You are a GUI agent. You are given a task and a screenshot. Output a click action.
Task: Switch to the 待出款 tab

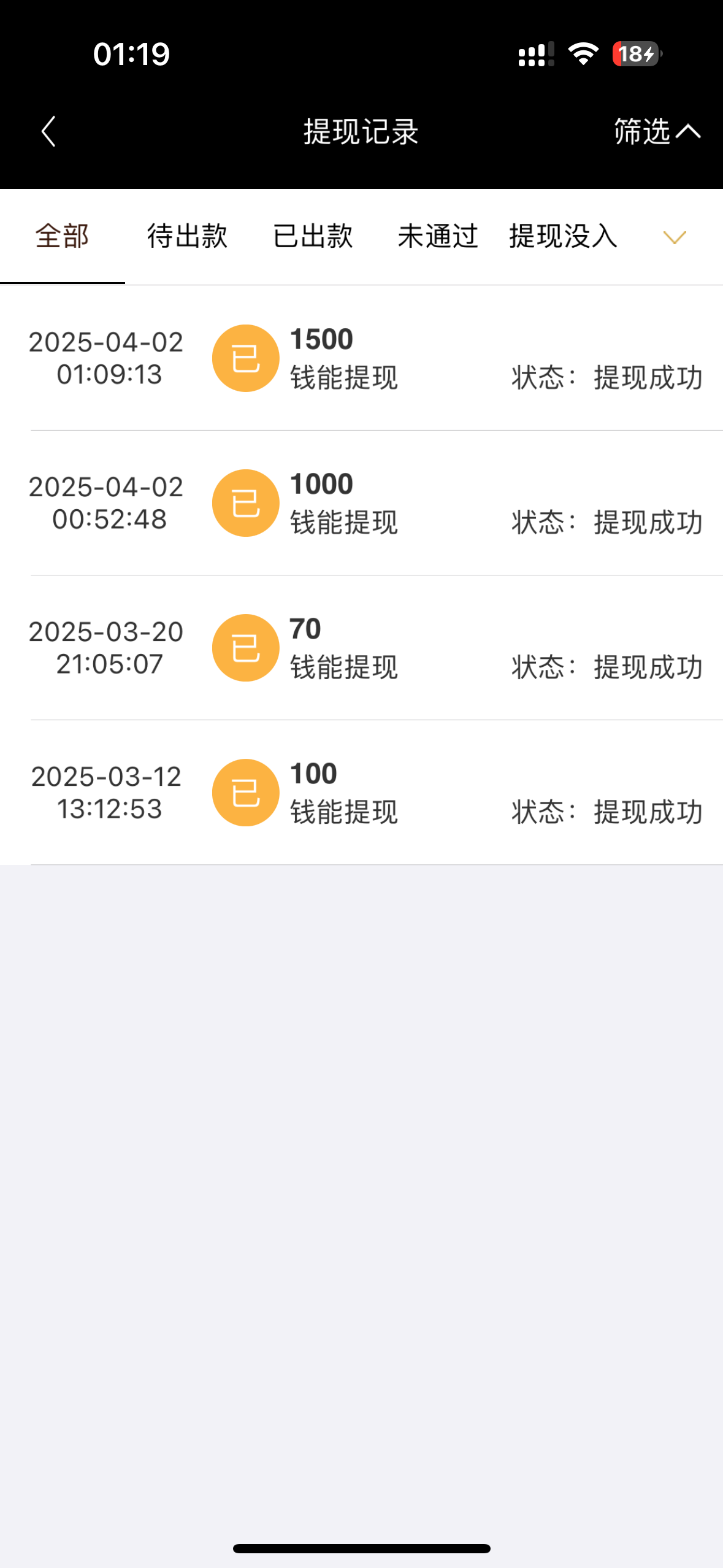(x=187, y=236)
